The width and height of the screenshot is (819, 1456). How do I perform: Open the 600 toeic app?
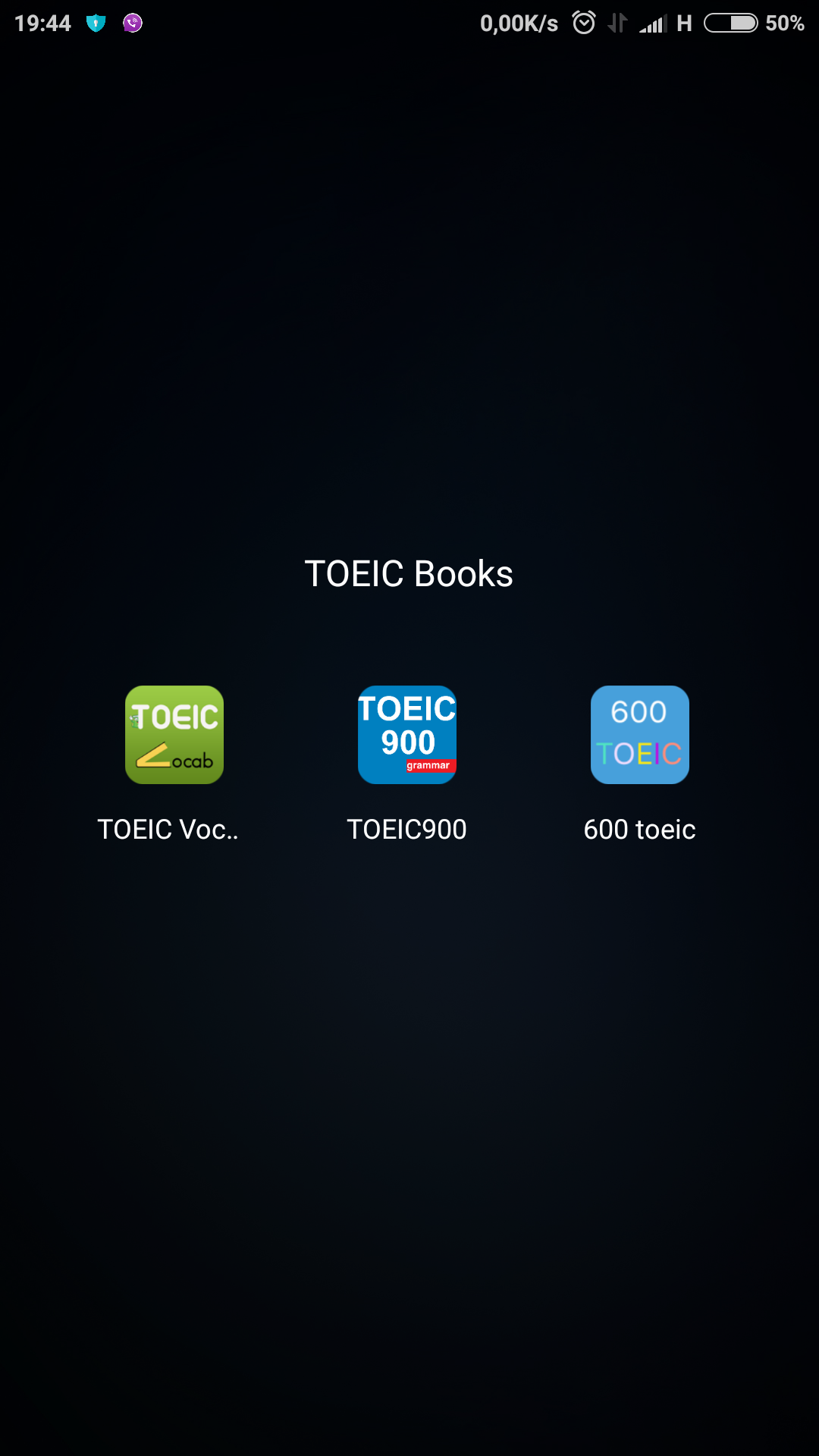click(640, 735)
